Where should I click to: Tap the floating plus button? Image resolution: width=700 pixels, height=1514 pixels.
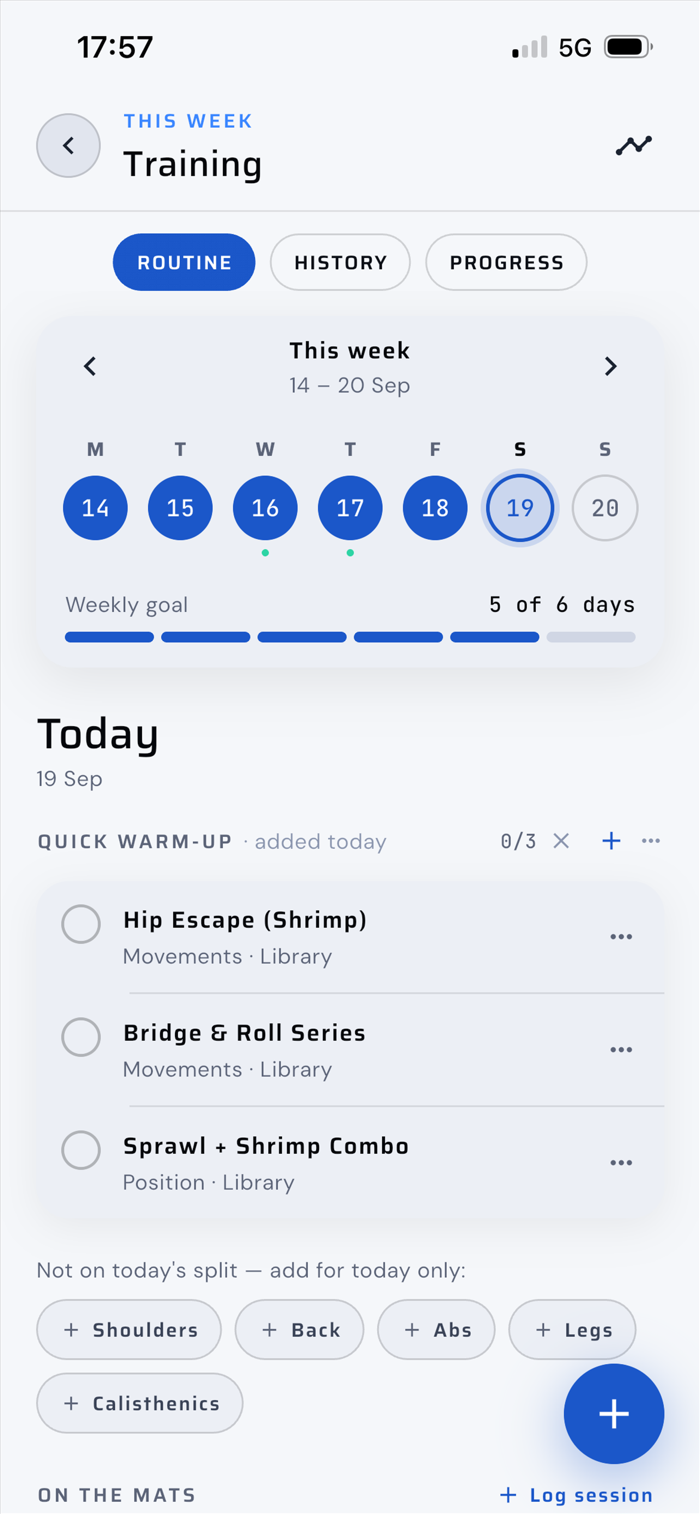614,1414
